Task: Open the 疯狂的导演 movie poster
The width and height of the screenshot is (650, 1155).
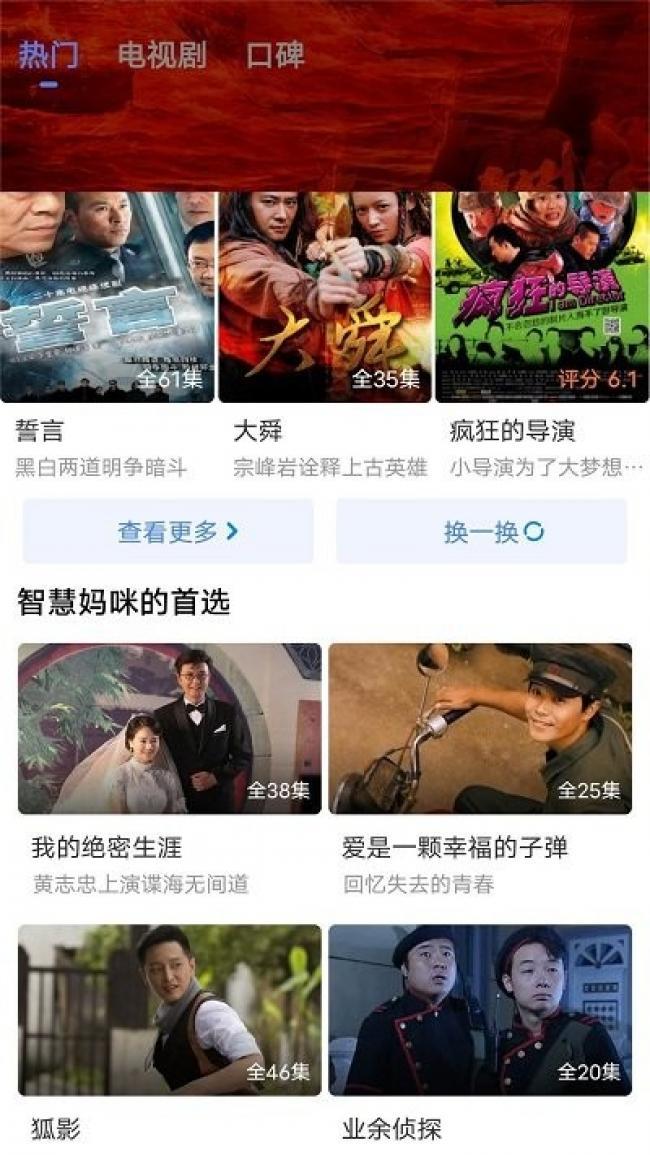Action: tap(542, 297)
